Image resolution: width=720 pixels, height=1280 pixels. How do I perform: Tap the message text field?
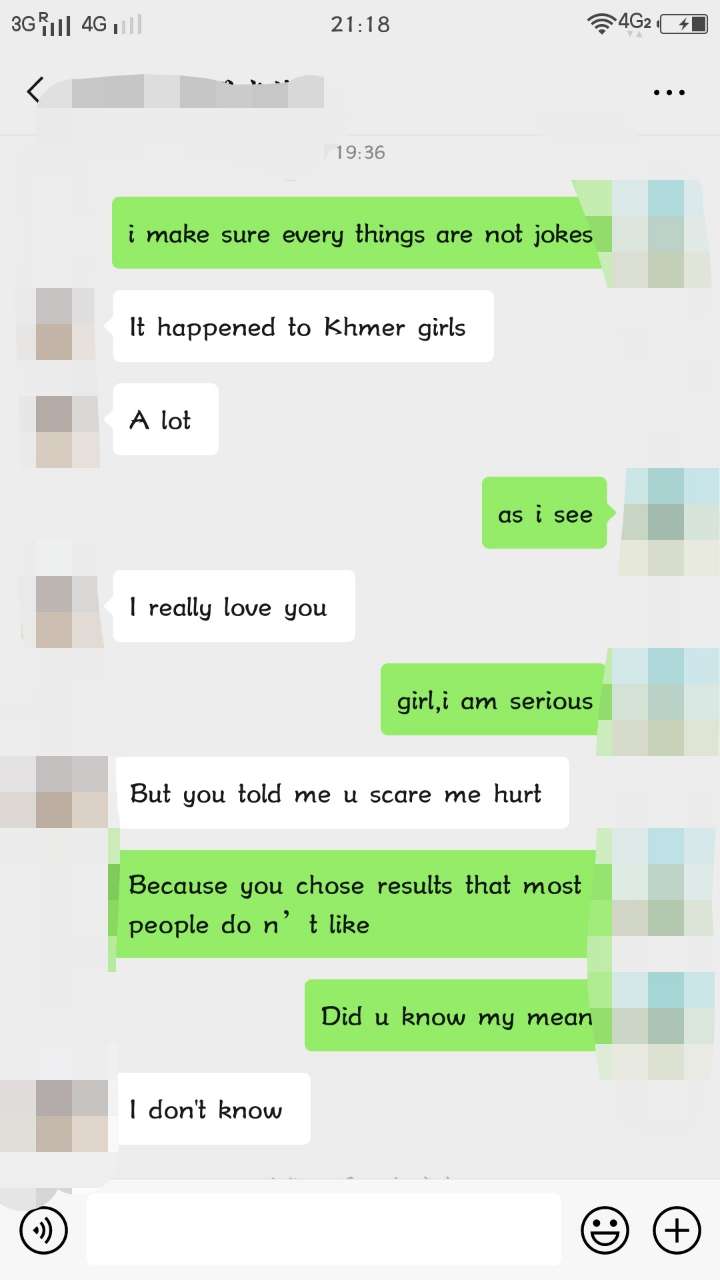click(x=323, y=1229)
